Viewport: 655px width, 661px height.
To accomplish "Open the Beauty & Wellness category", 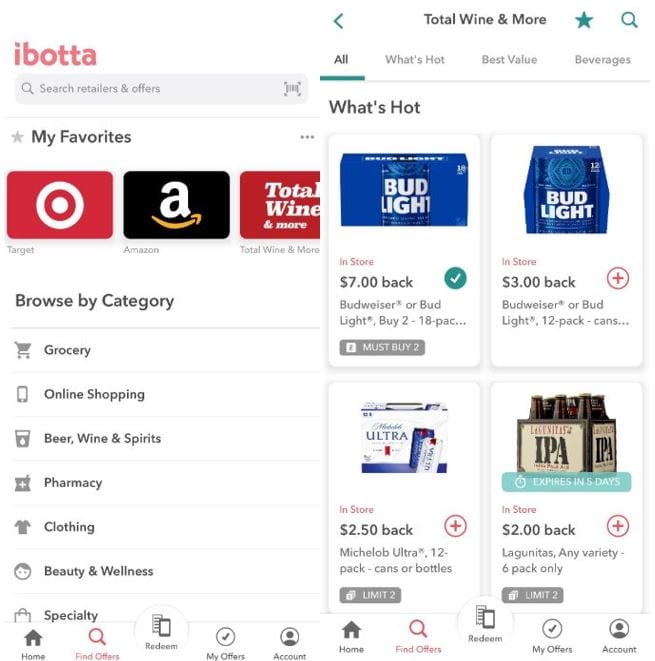I will coord(98,571).
